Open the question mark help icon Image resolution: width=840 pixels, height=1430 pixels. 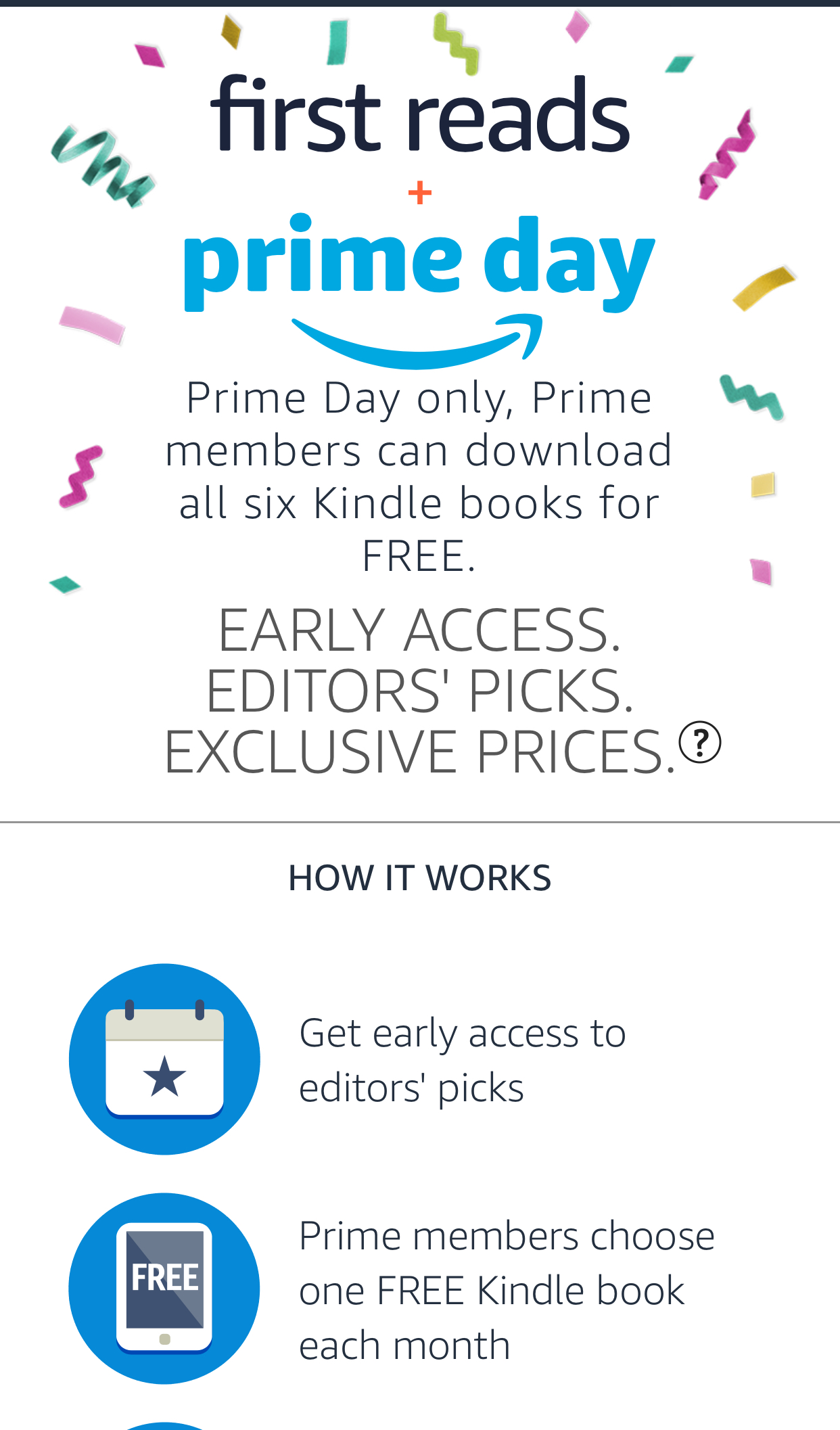pyautogui.click(x=700, y=743)
